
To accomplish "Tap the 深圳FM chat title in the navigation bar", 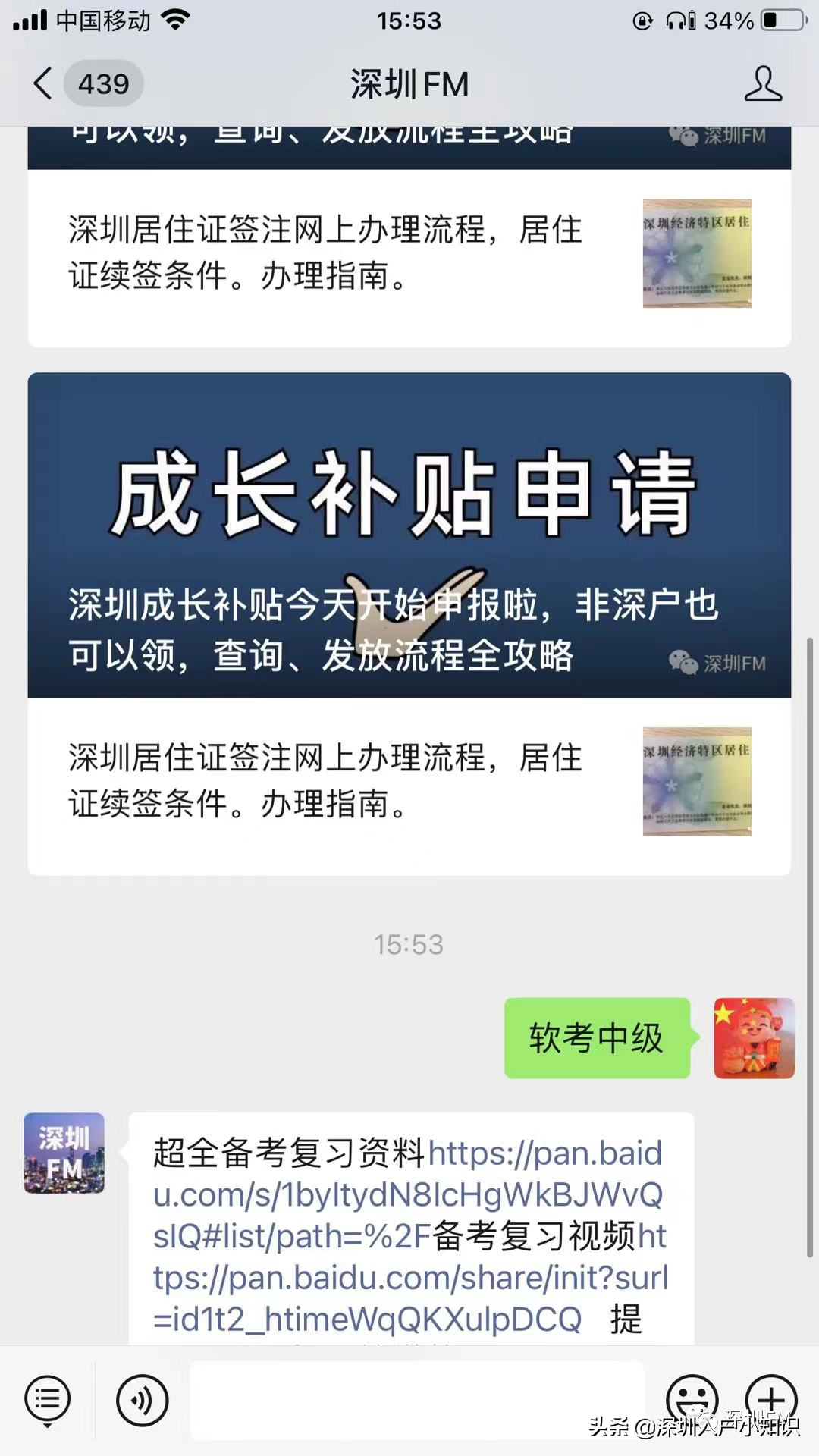I will (409, 84).
